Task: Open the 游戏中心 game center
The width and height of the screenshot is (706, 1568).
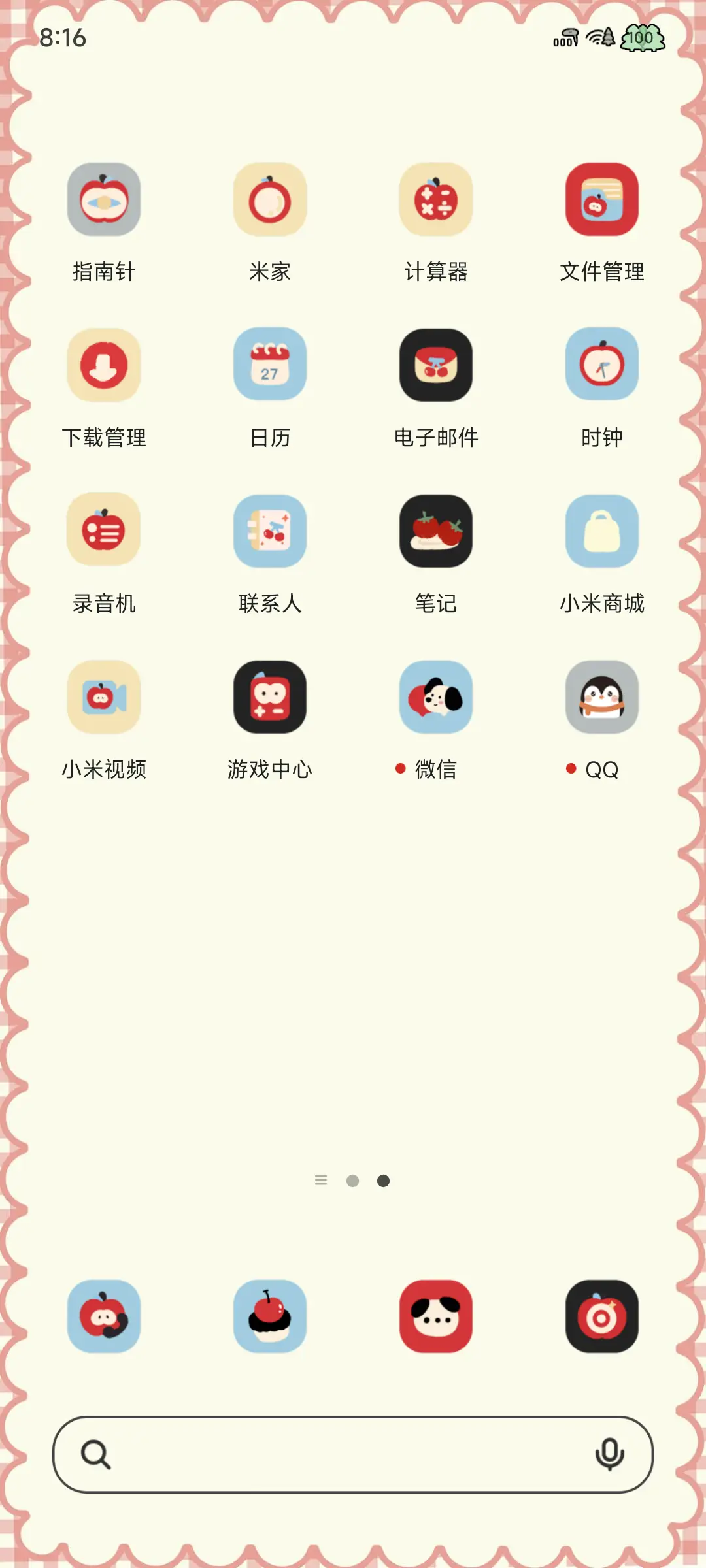Action: [x=270, y=697]
